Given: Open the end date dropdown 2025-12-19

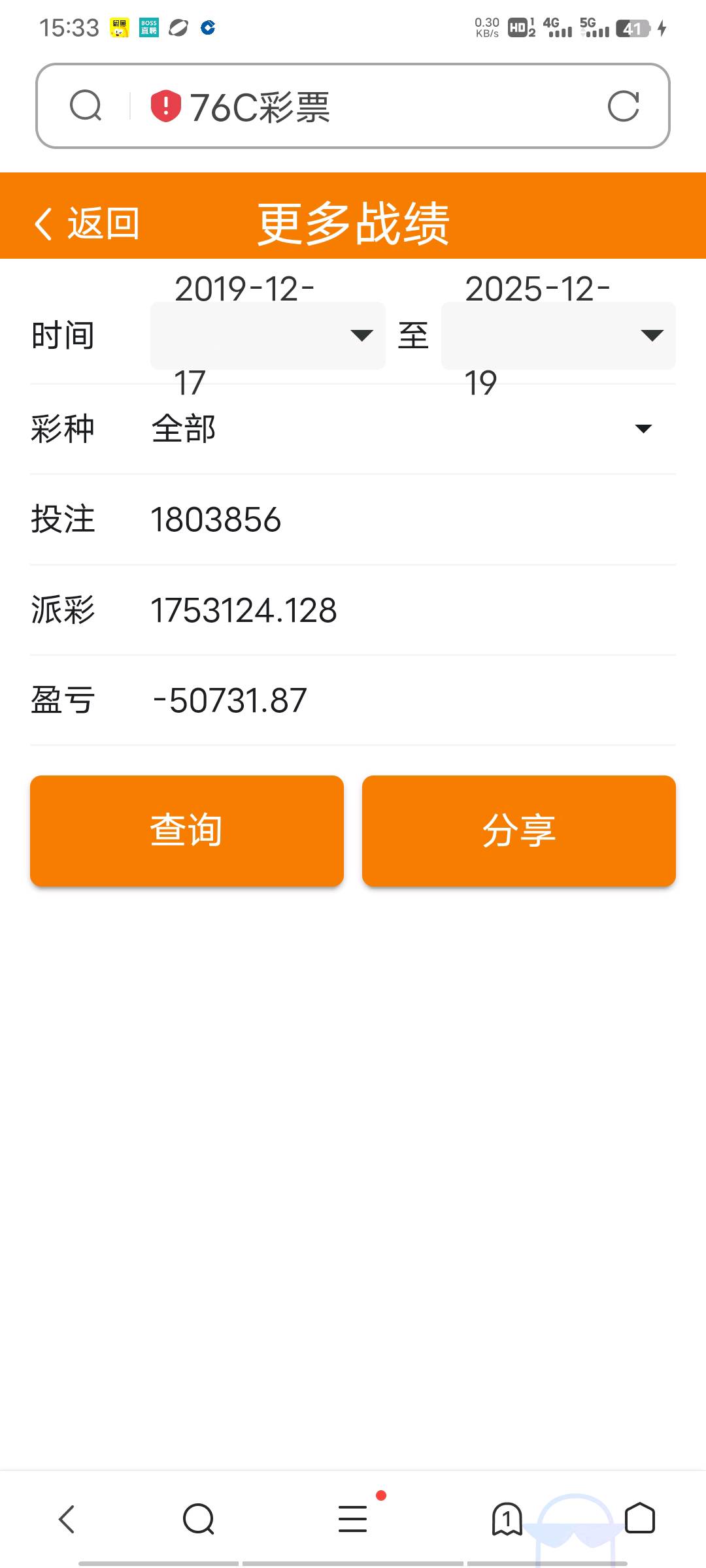Looking at the screenshot, I should [558, 335].
